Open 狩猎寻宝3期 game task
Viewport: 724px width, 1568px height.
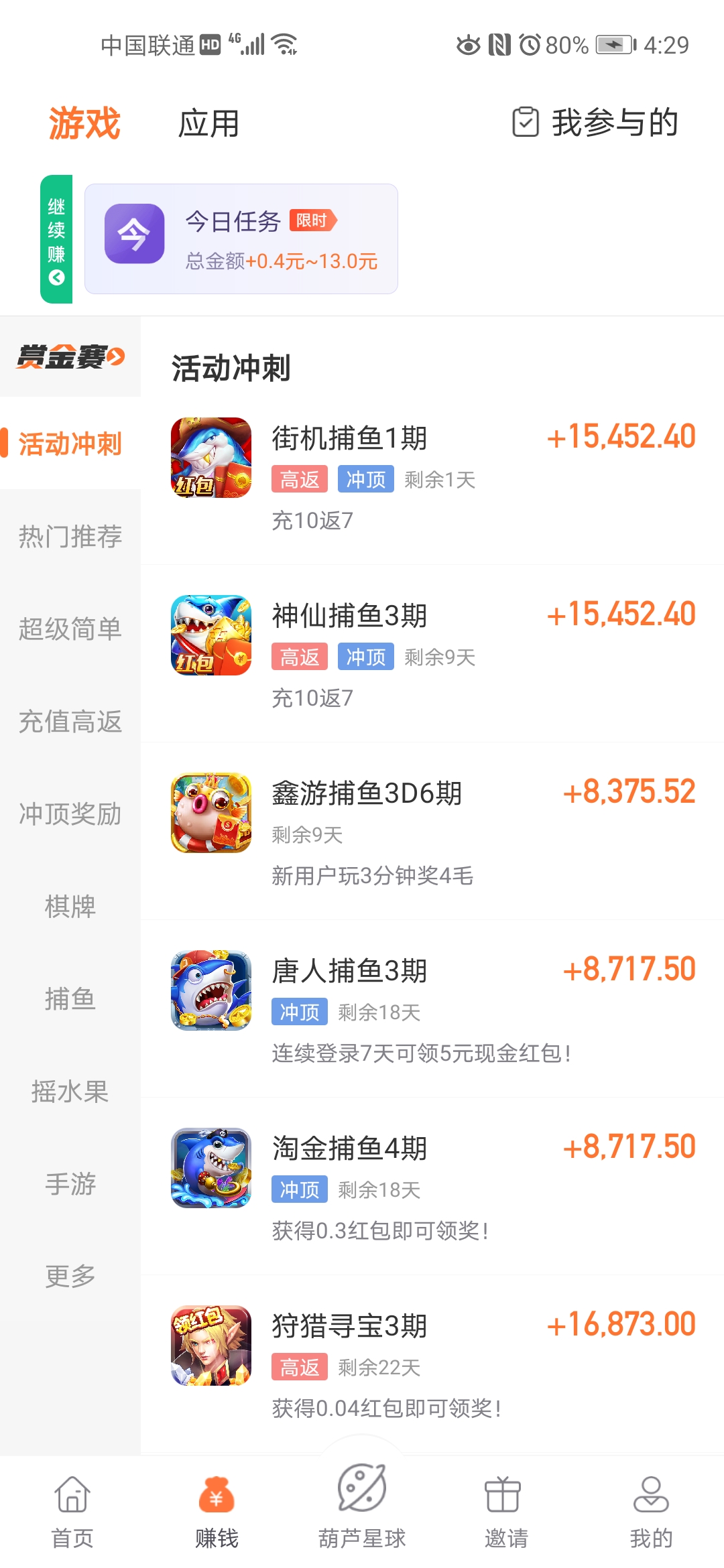432,1364
